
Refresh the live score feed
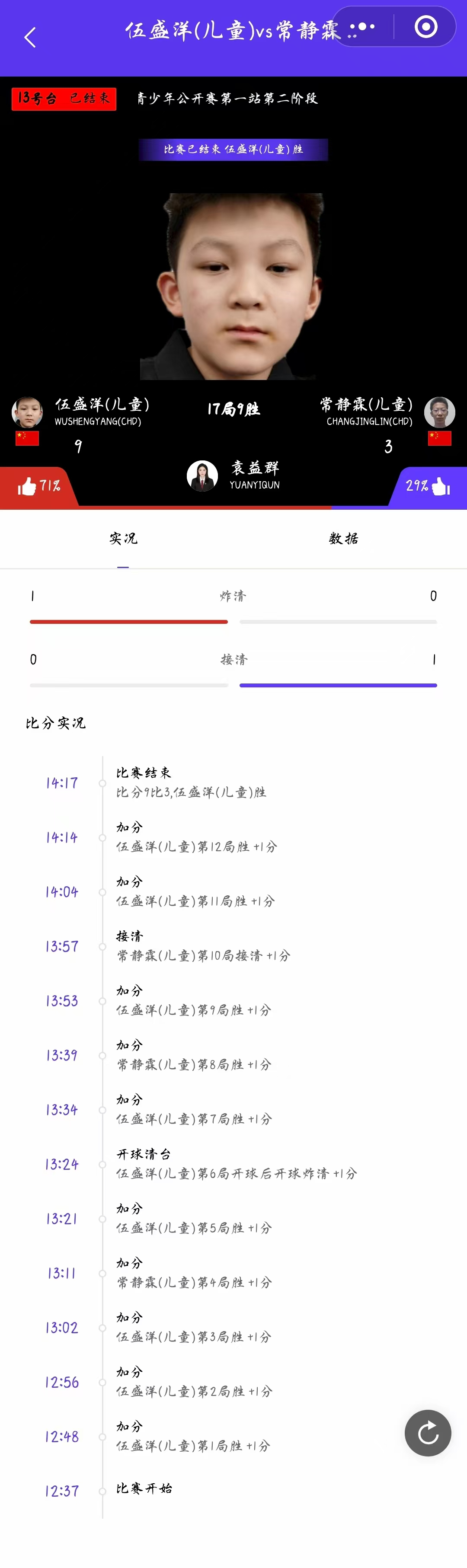coord(428,1433)
